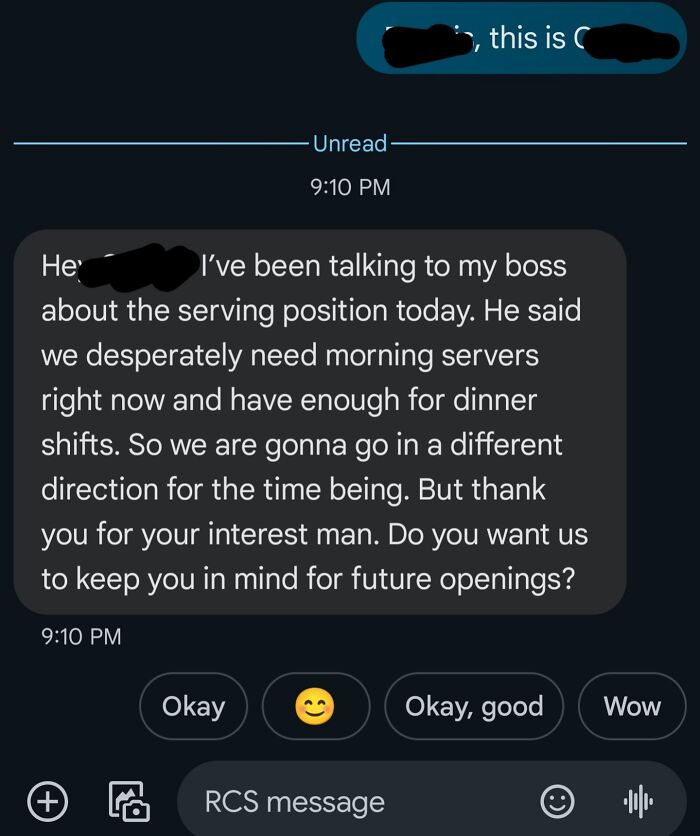Reply with the smiling emoji suggestion
The height and width of the screenshot is (836, 700).
click(x=314, y=706)
